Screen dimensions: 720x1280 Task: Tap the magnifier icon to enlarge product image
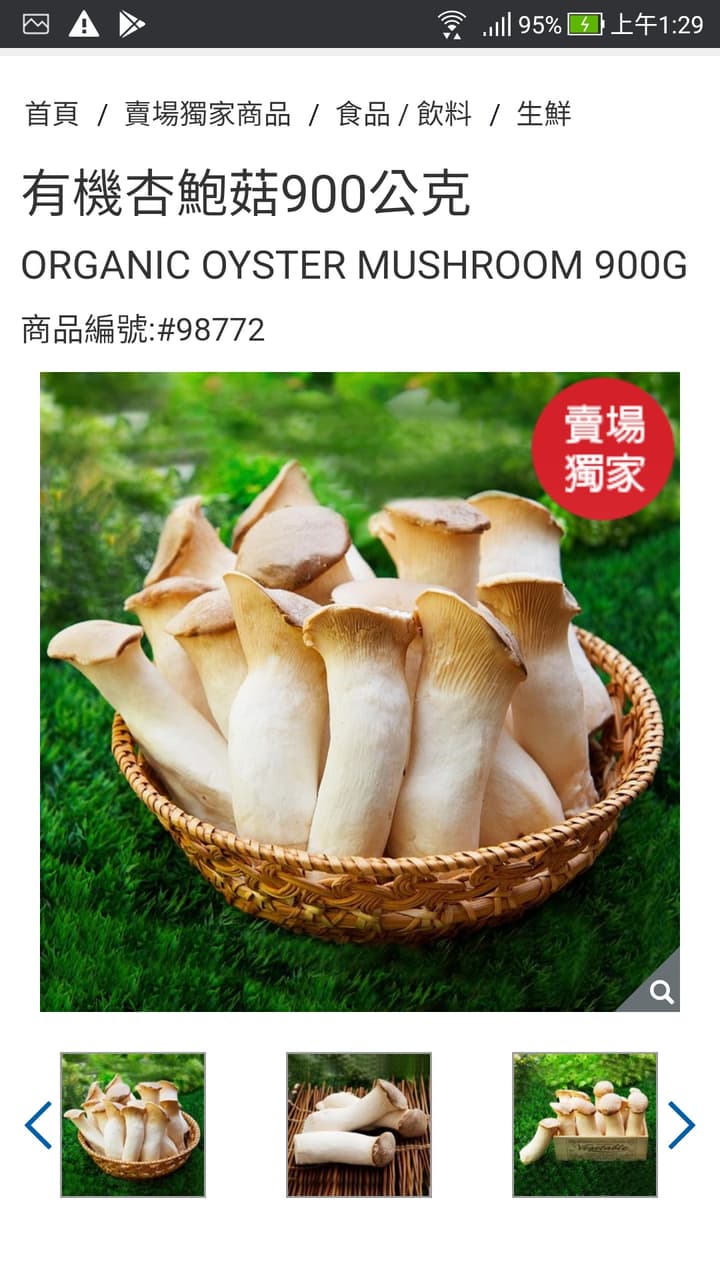click(x=661, y=992)
